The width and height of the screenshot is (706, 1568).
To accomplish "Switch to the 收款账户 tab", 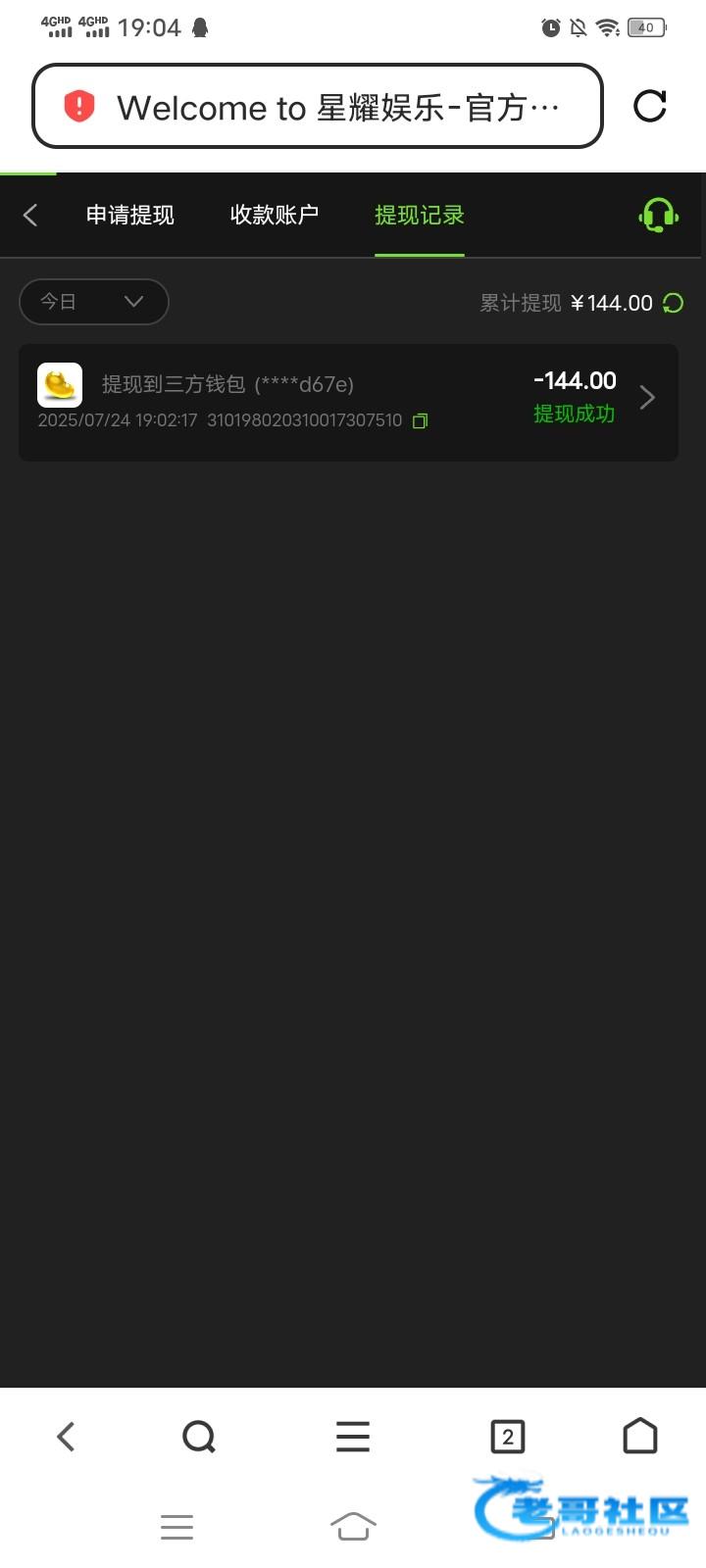I will tap(275, 215).
